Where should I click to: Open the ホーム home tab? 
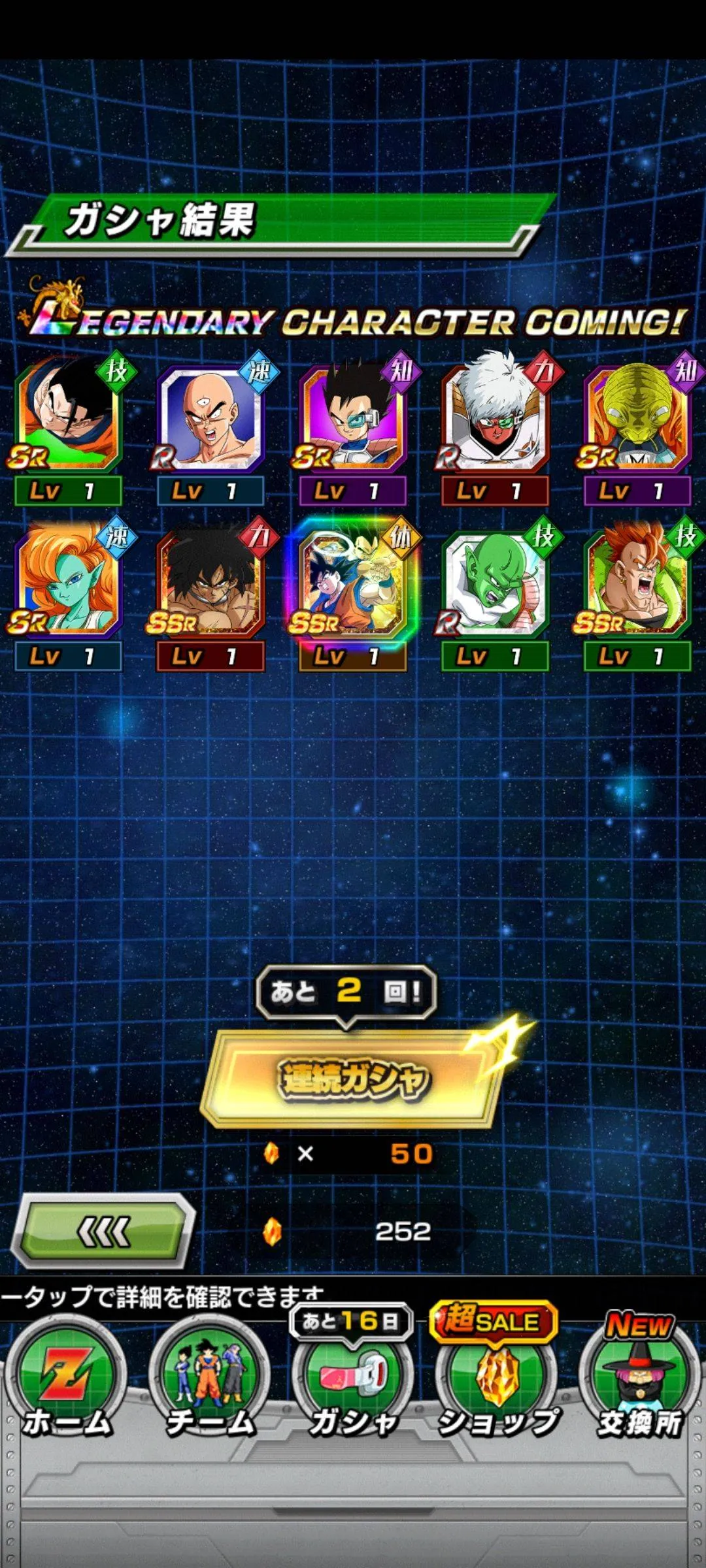click(67, 1379)
